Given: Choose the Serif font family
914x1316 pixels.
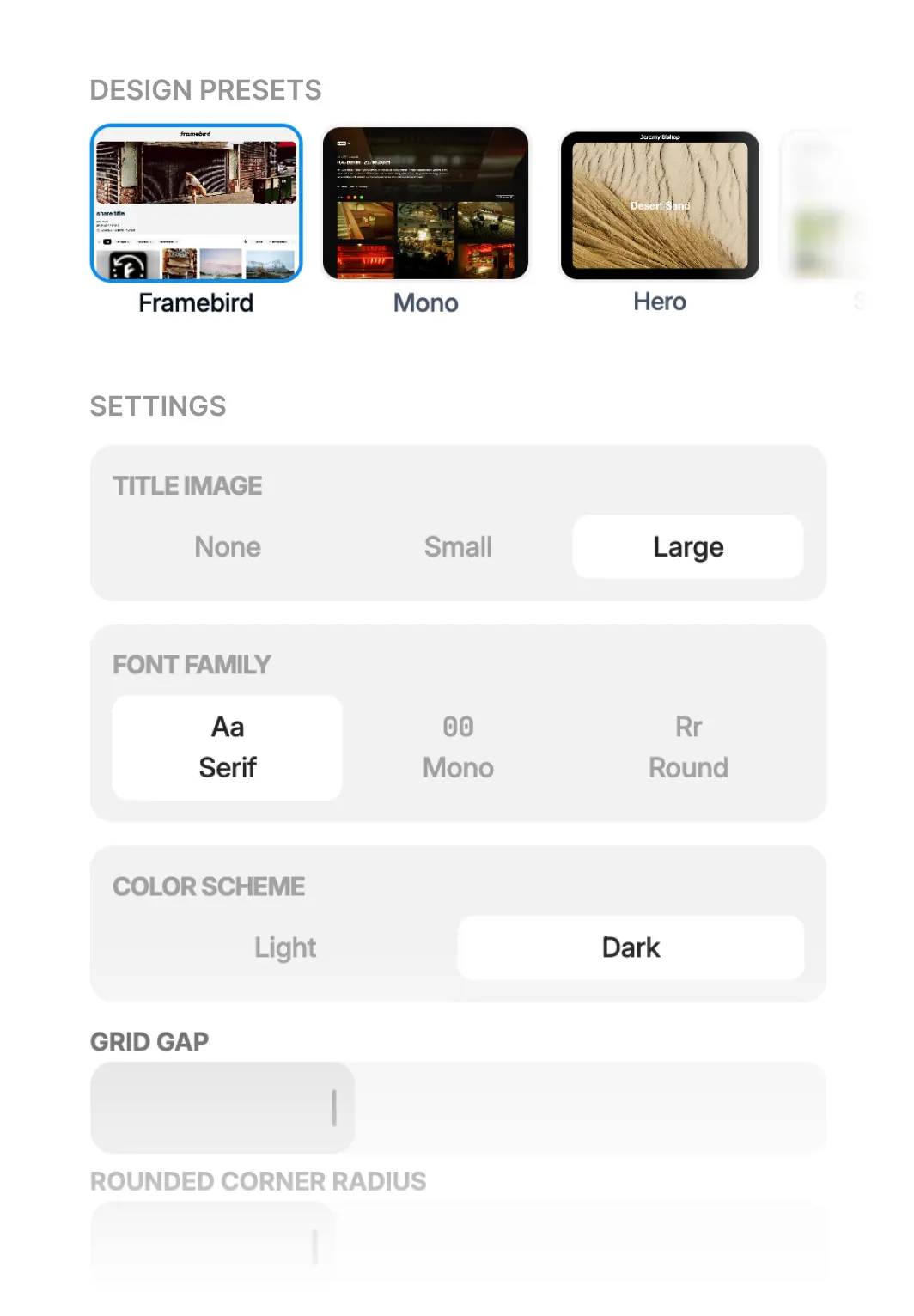Looking at the screenshot, I should point(228,747).
